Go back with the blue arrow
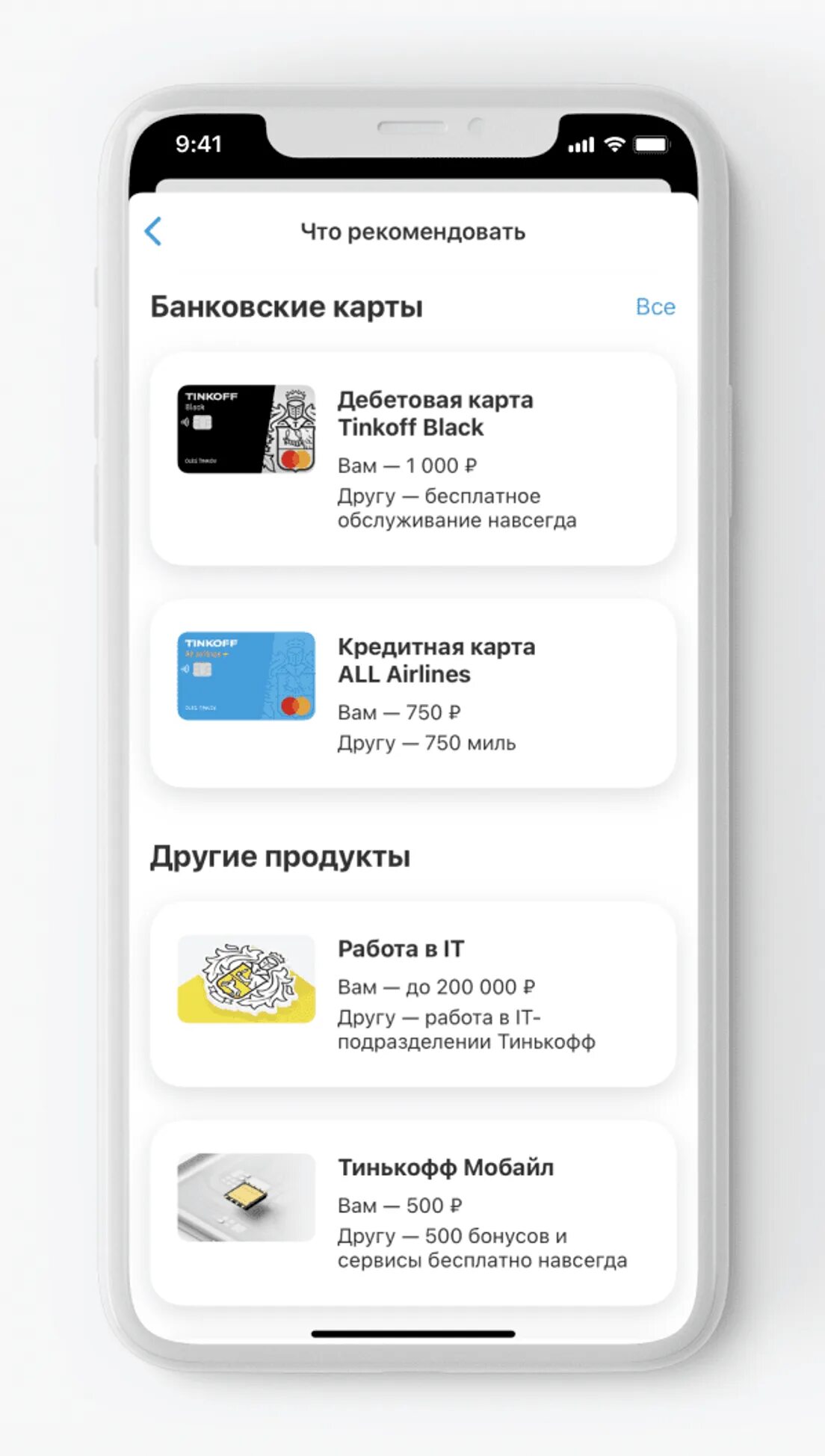 coord(153,232)
